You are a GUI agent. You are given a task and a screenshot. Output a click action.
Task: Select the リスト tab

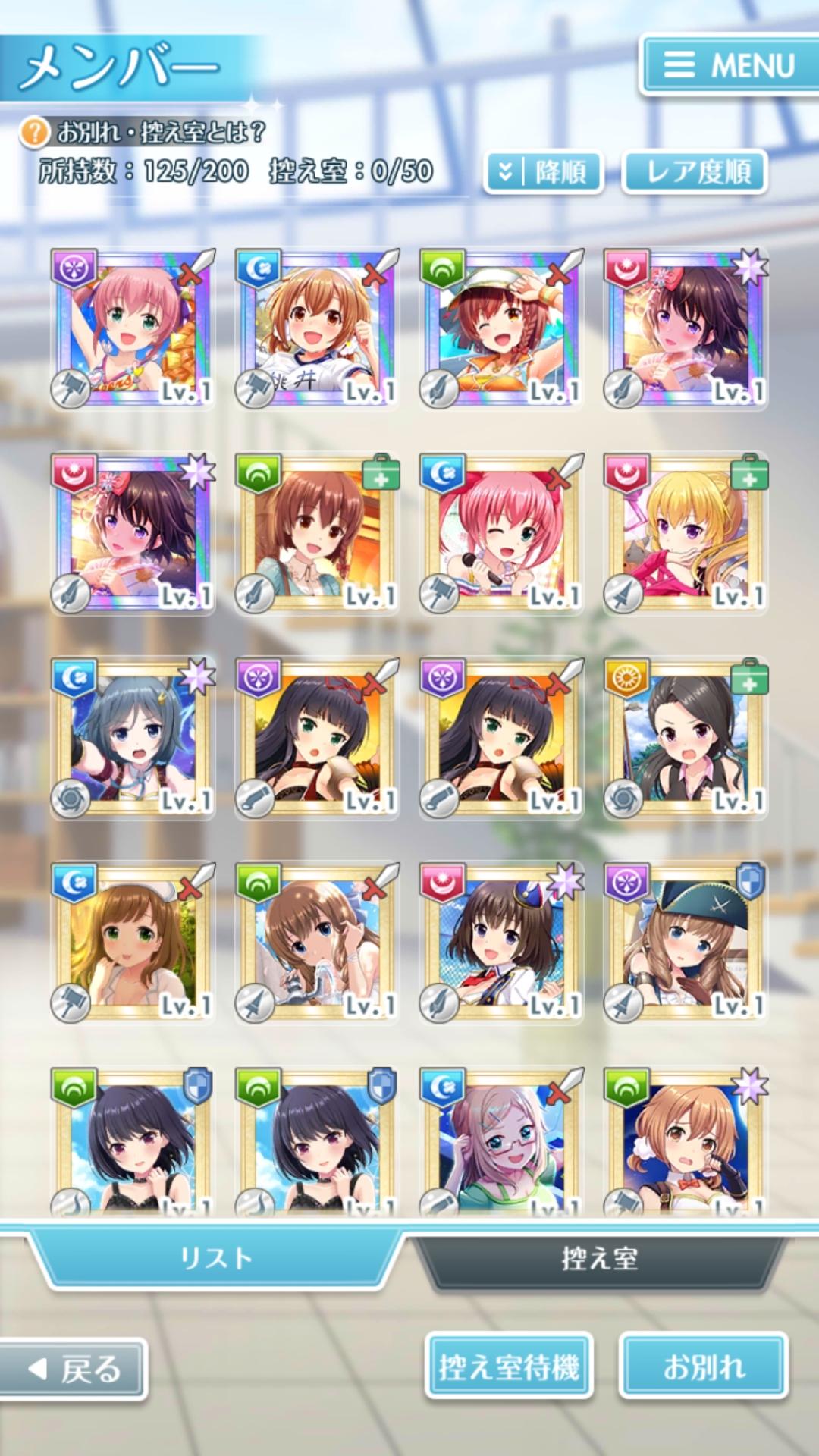[x=216, y=1260]
